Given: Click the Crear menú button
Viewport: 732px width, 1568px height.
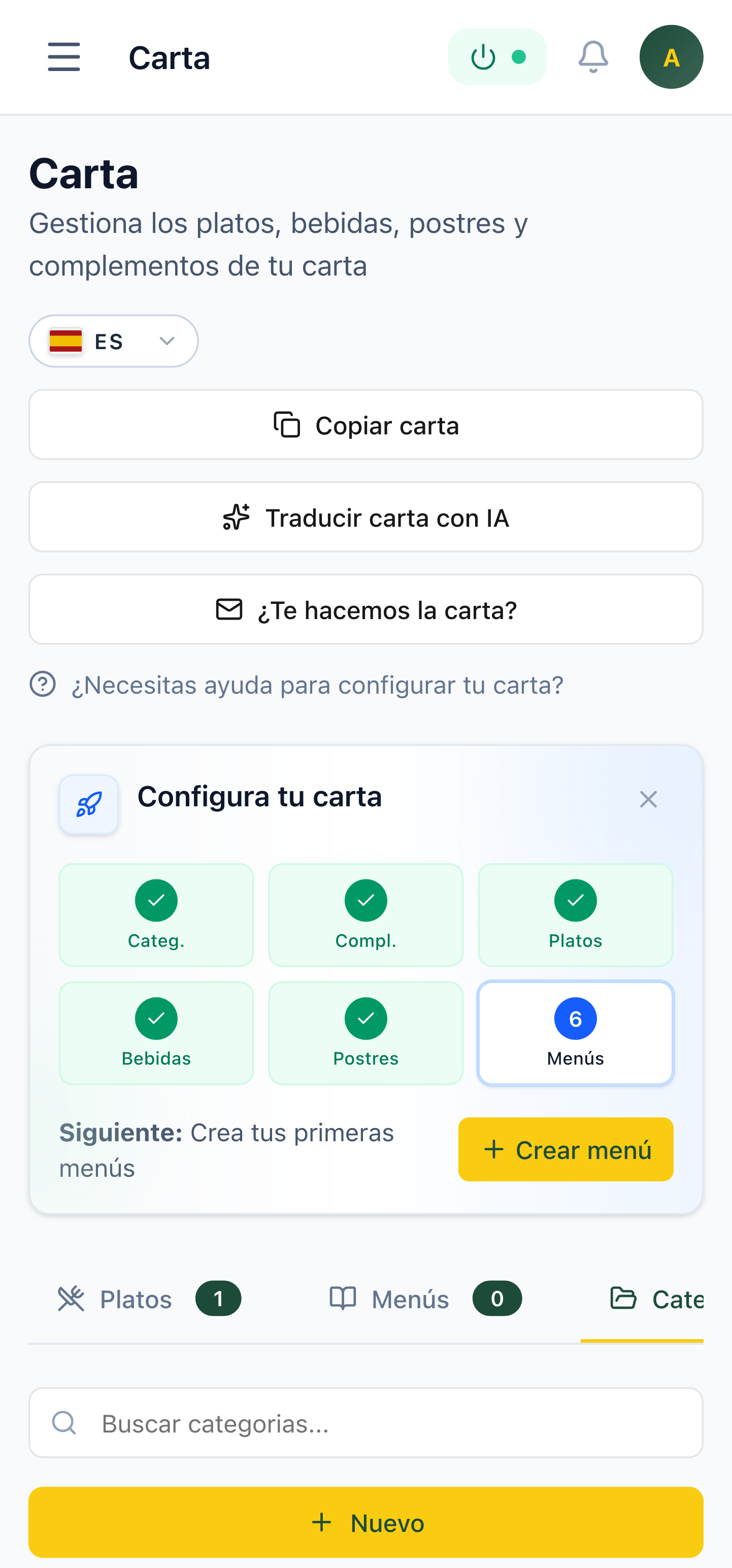Looking at the screenshot, I should [565, 1149].
